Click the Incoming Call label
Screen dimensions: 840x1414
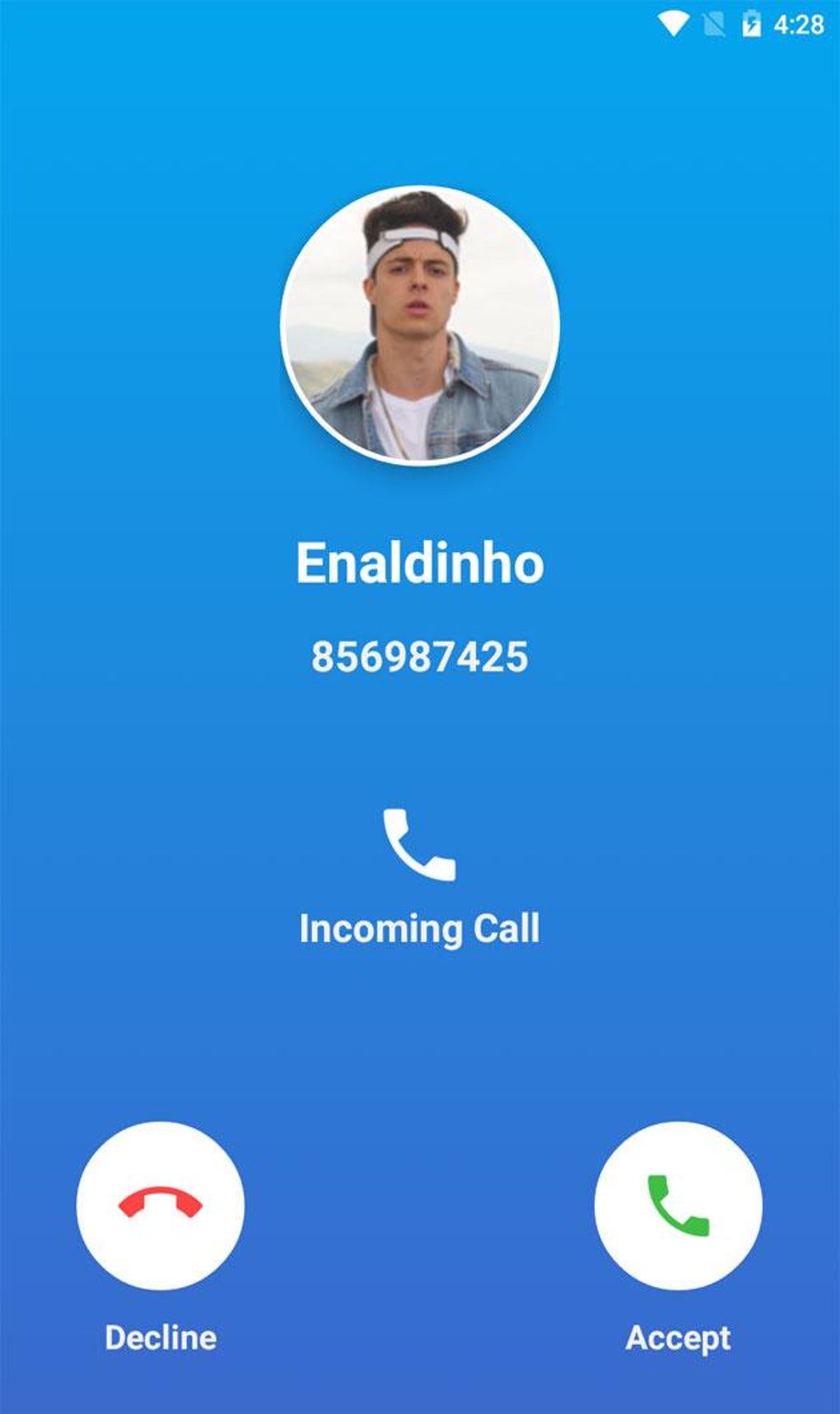pos(420,929)
